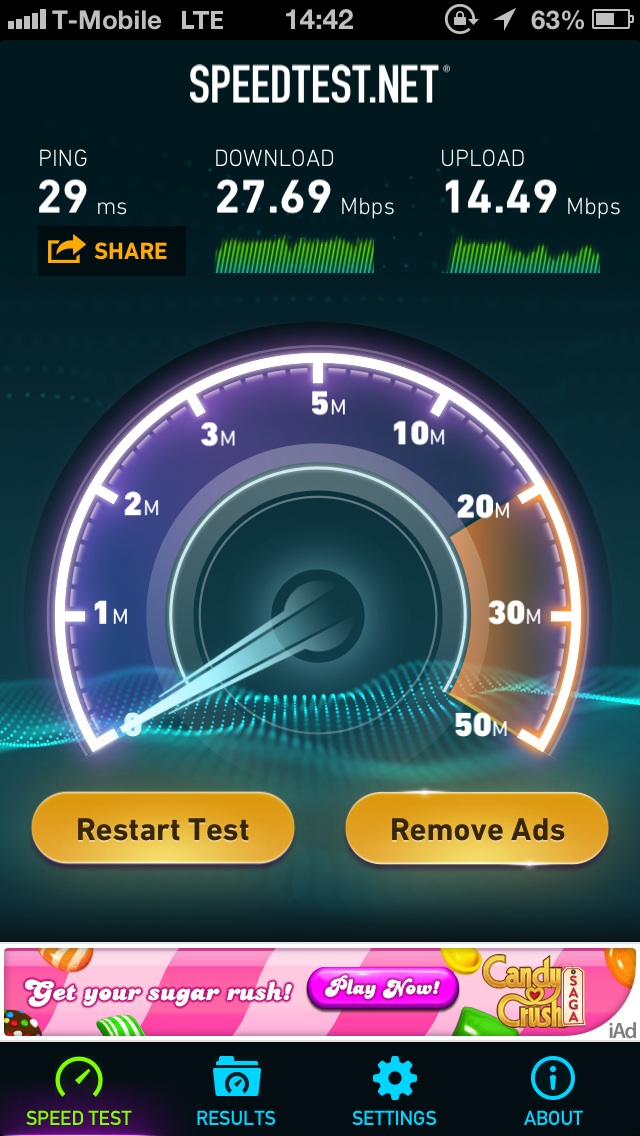640x1136 pixels.
Task: Open the Results tab
Action: (236, 1091)
